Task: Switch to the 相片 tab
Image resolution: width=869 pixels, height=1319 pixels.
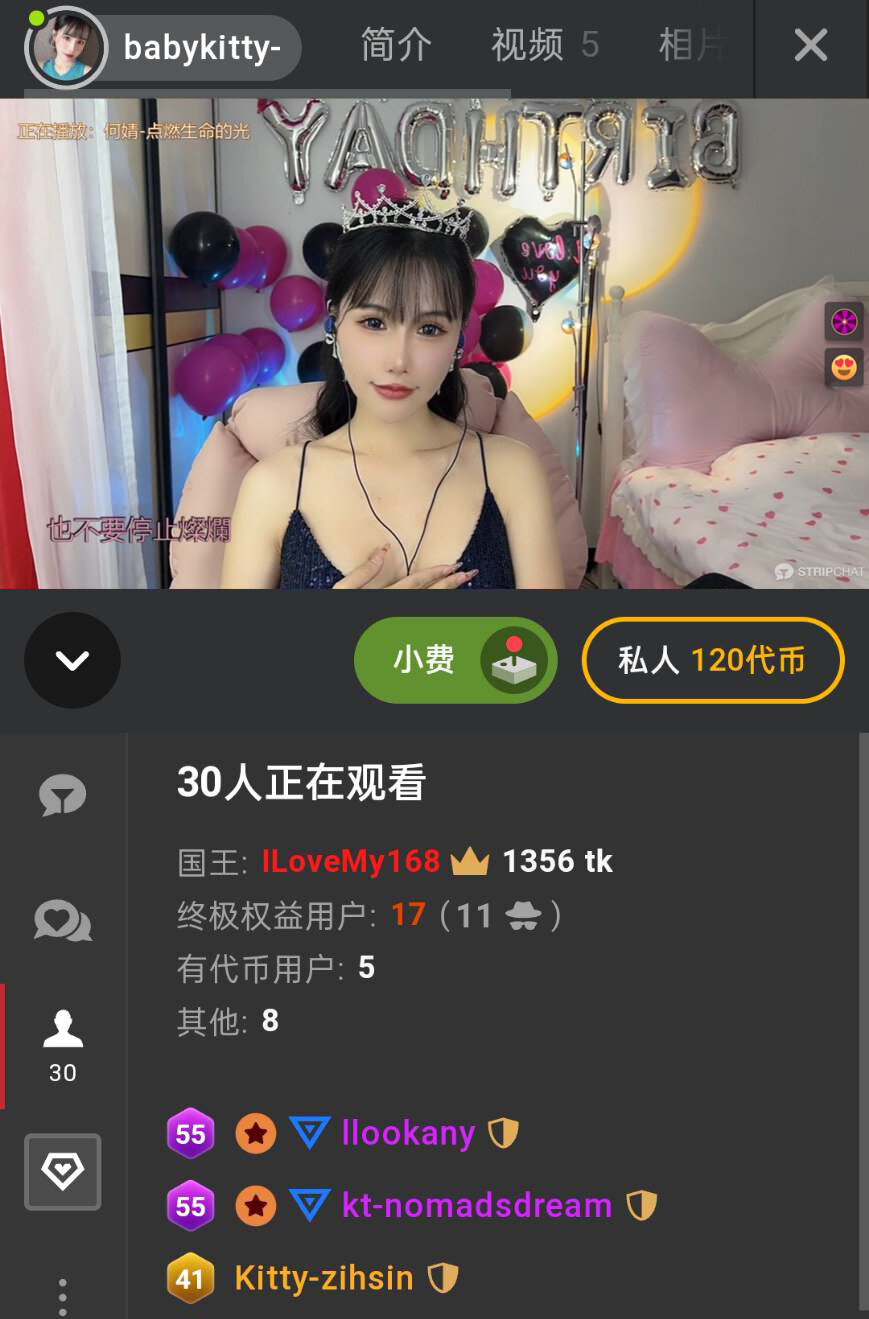Action: tap(692, 45)
